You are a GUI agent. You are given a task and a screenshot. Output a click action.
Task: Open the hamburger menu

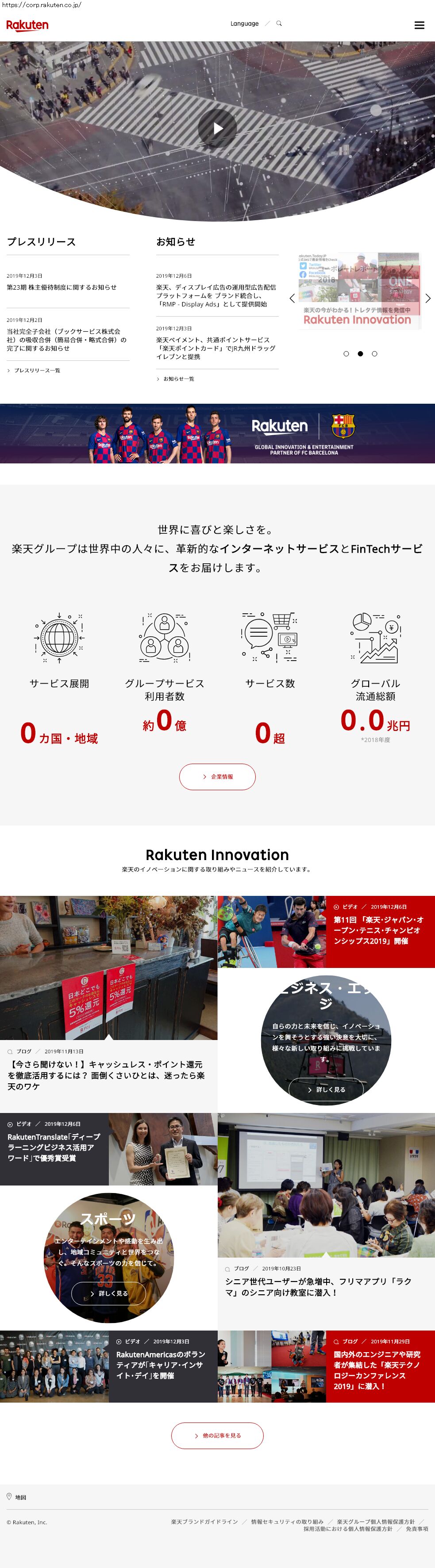coord(419,25)
